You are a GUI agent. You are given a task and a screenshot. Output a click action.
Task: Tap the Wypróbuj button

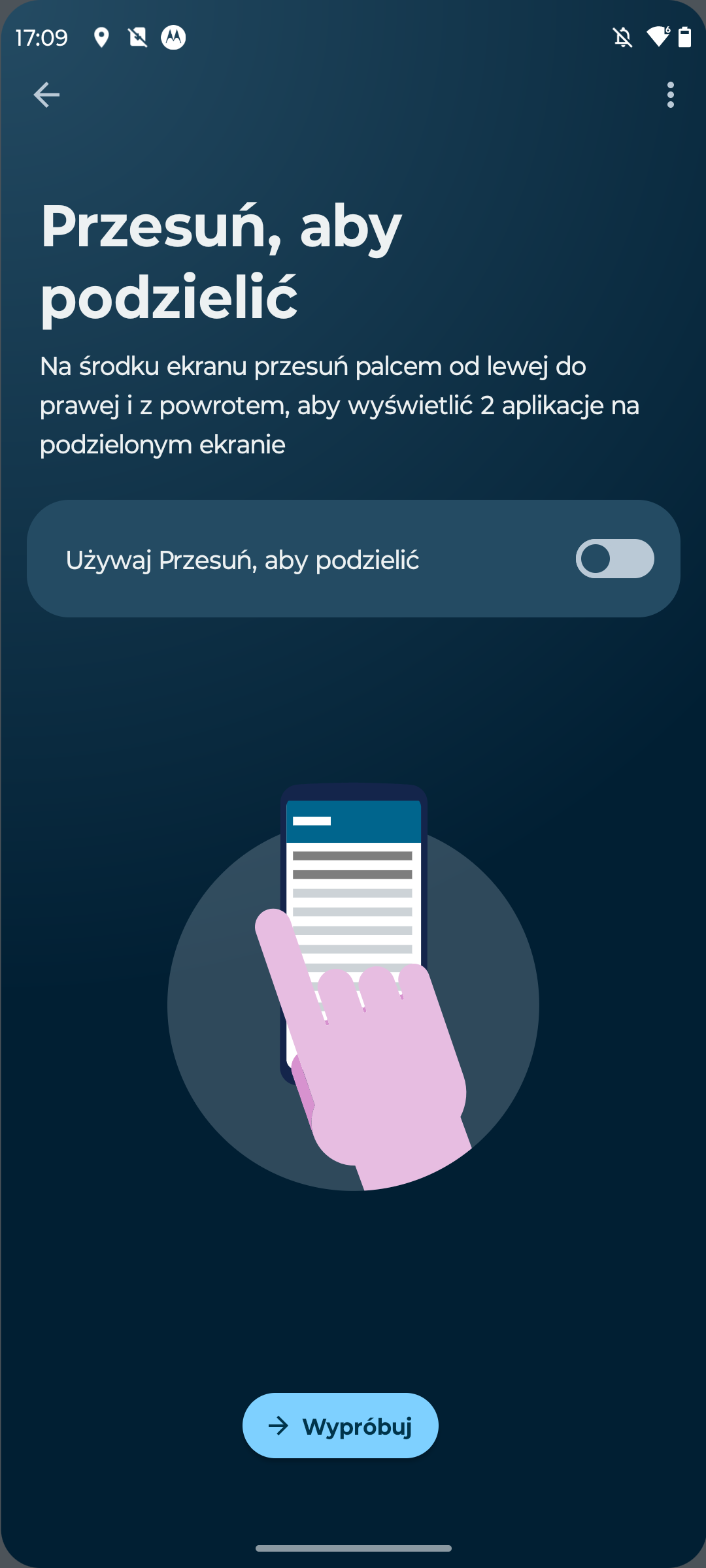point(340,1426)
